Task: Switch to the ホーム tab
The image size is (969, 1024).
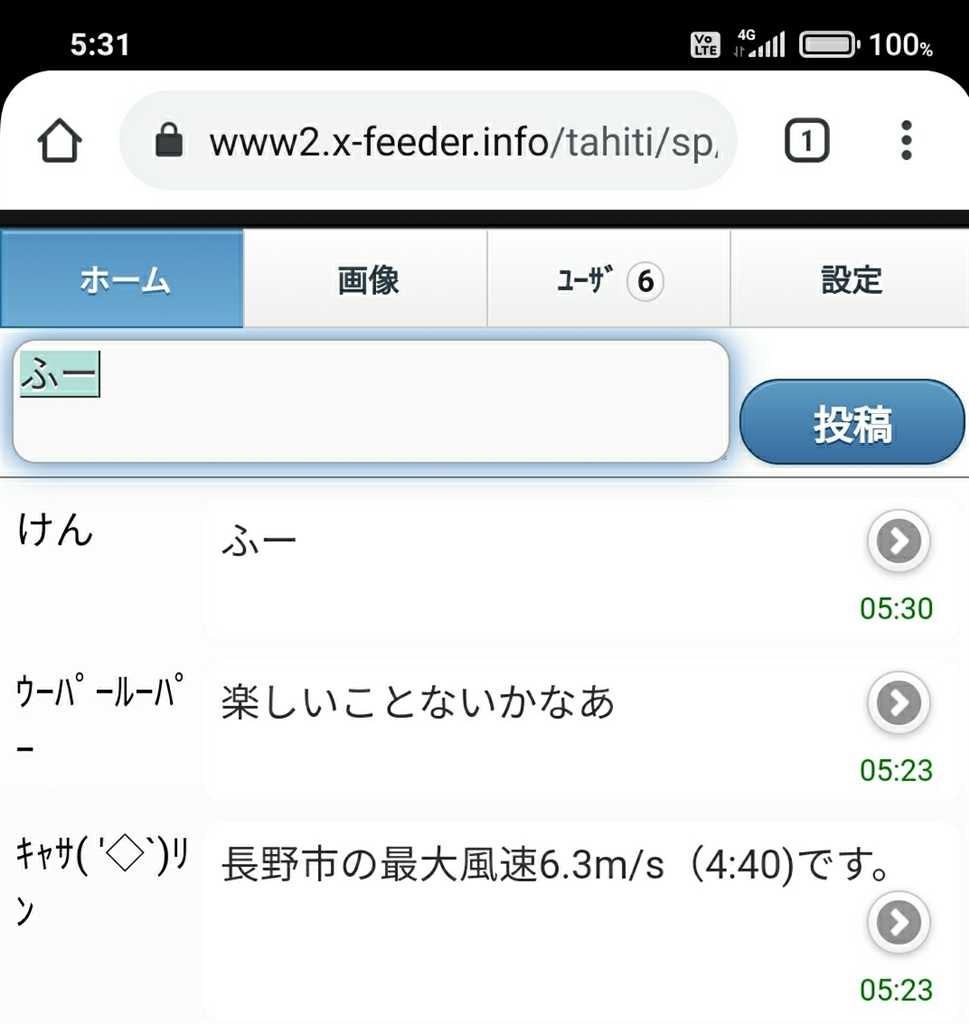Action: point(122,280)
